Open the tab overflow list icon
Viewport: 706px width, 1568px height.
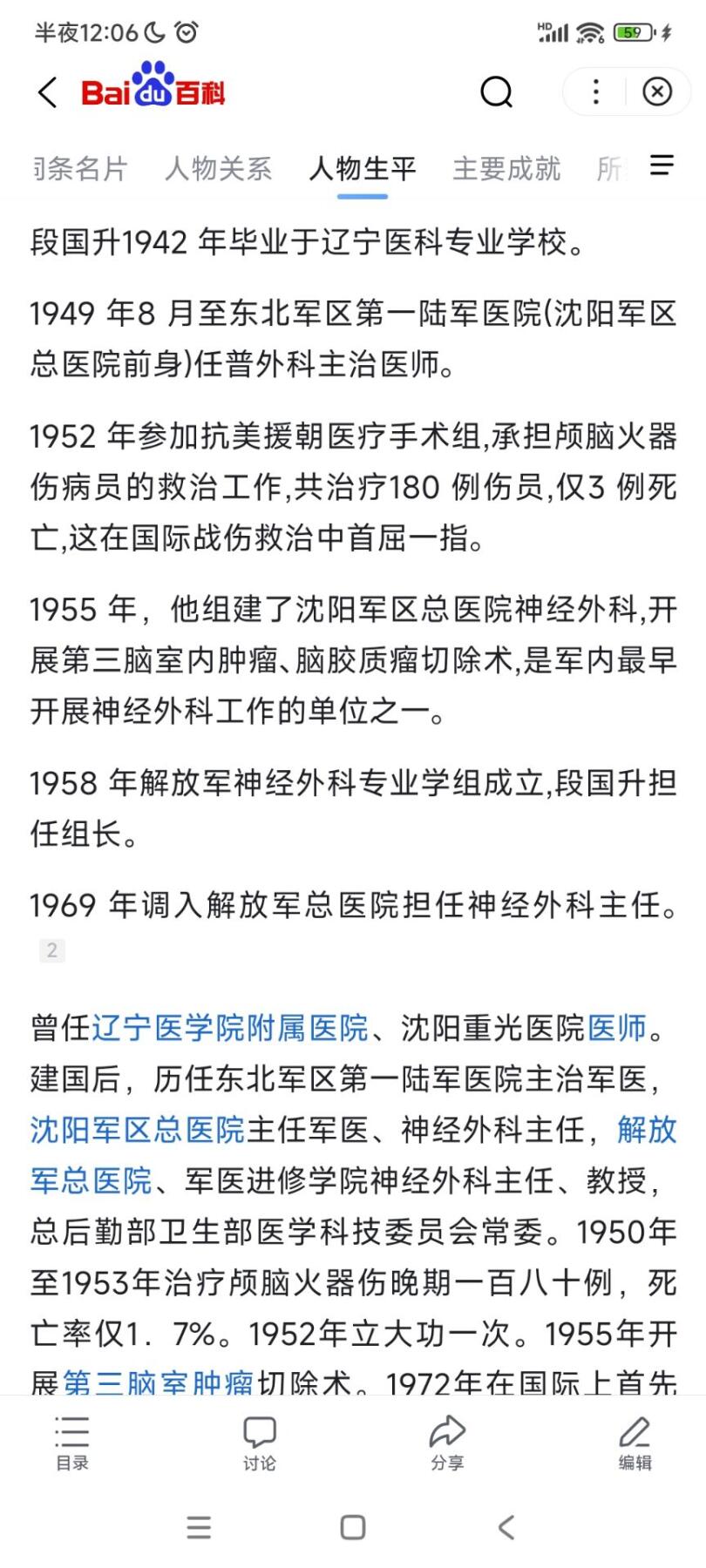coord(662,167)
